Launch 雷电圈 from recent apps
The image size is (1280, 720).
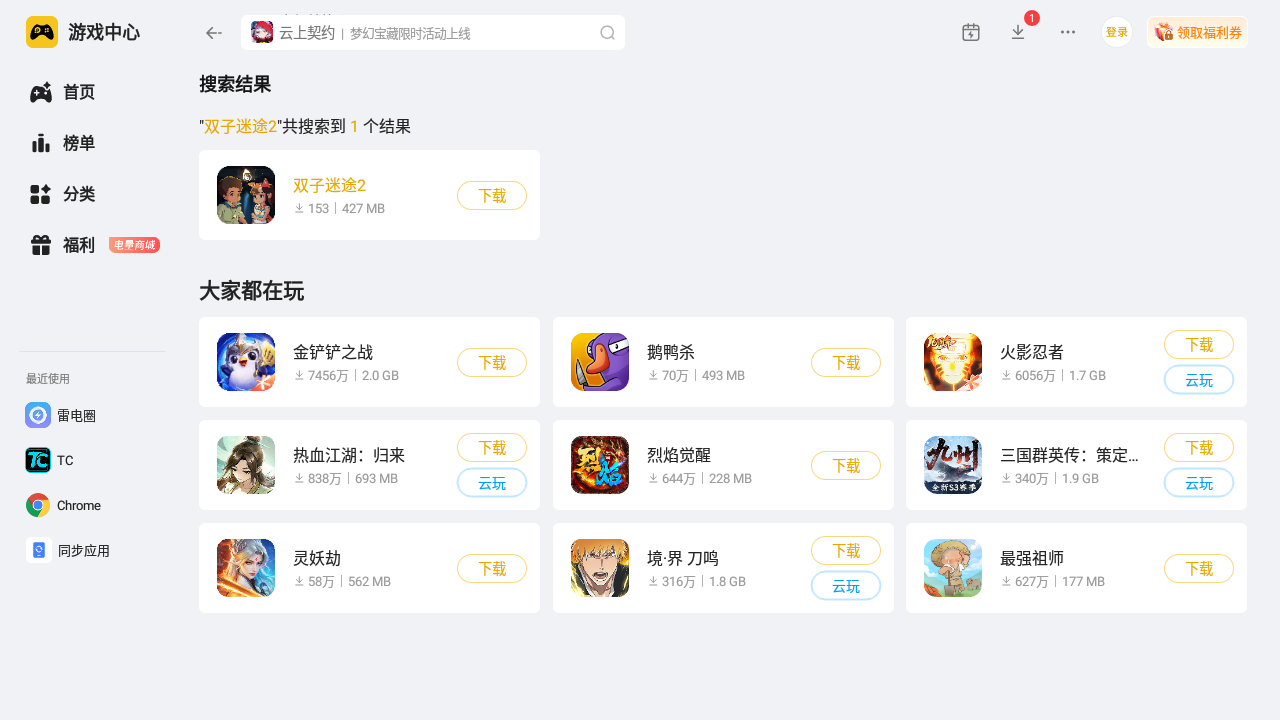tap(75, 416)
